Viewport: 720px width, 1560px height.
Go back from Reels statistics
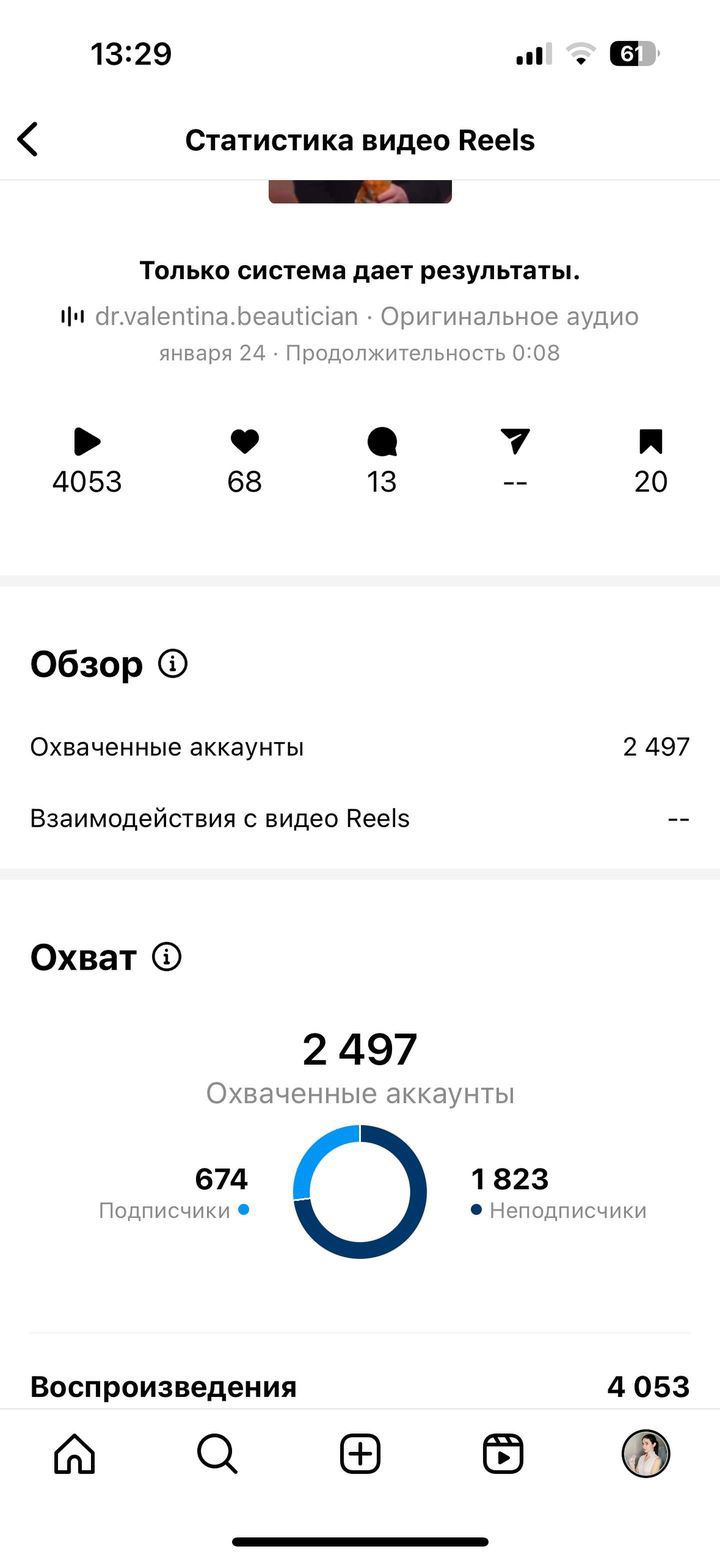coord(28,139)
